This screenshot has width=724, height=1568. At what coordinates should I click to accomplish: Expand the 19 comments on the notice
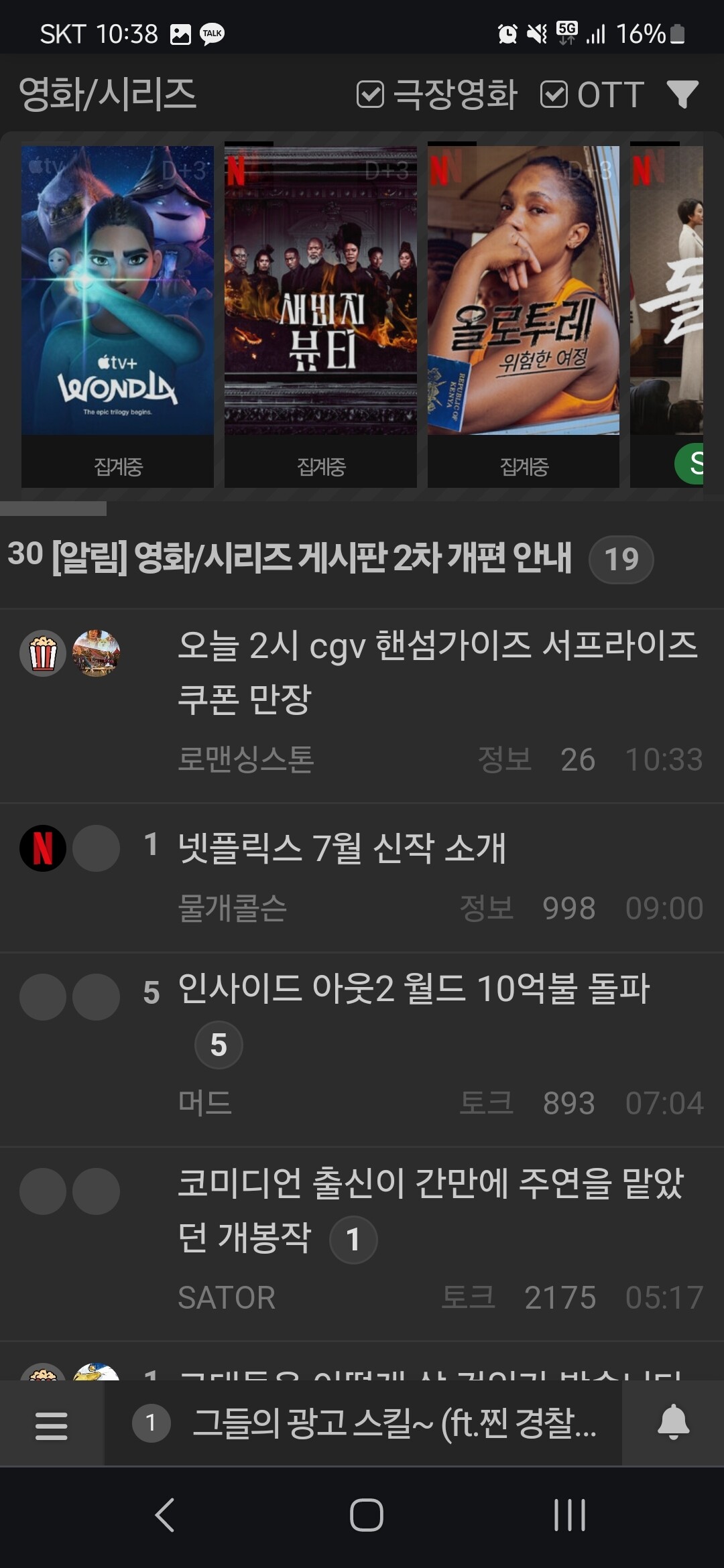(621, 560)
